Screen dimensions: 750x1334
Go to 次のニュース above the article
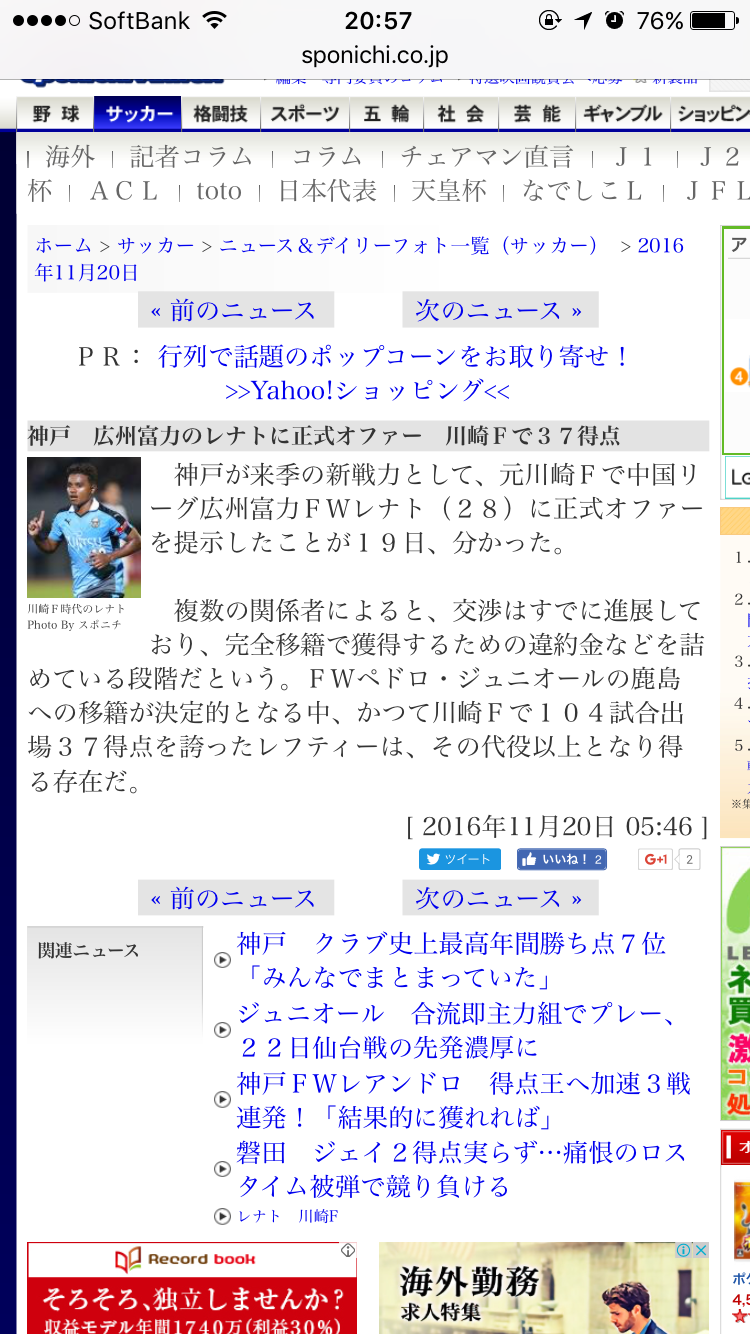click(x=499, y=310)
